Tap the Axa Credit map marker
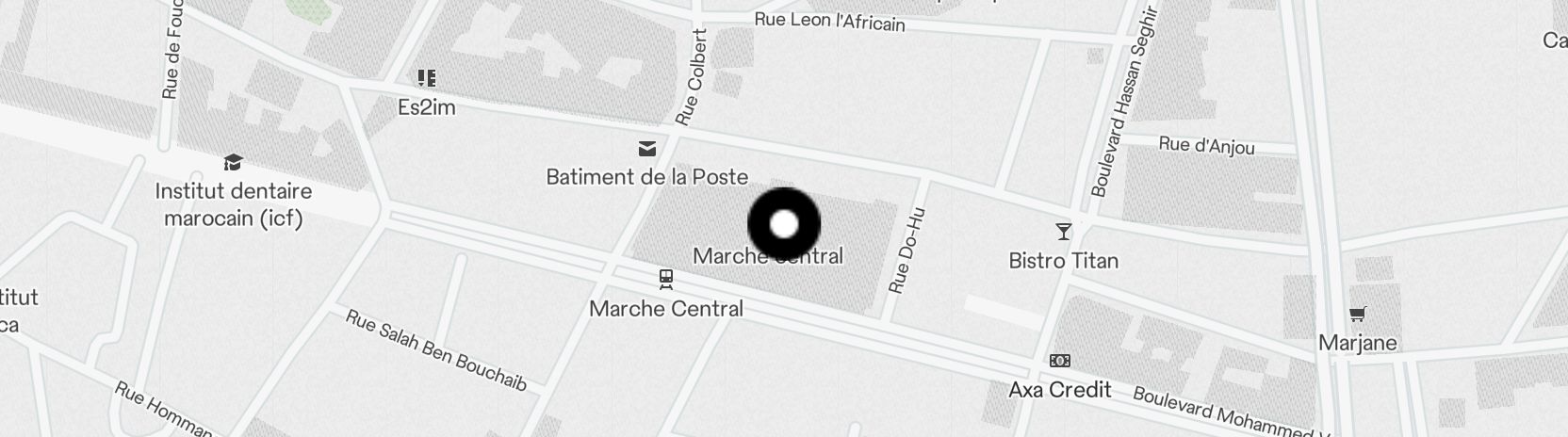The width and height of the screenshot is (1568, 437). point(1060,361)
